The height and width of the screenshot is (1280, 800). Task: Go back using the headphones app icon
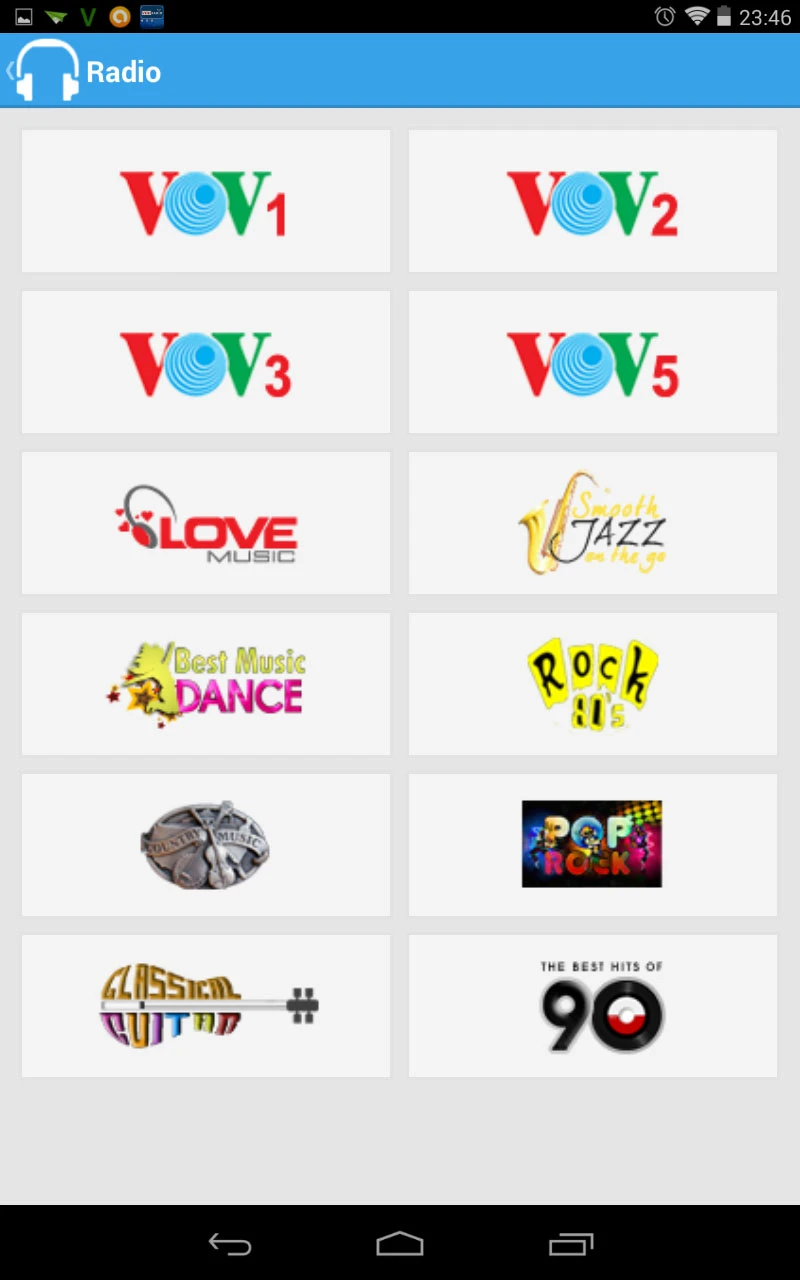click(46, 71)
